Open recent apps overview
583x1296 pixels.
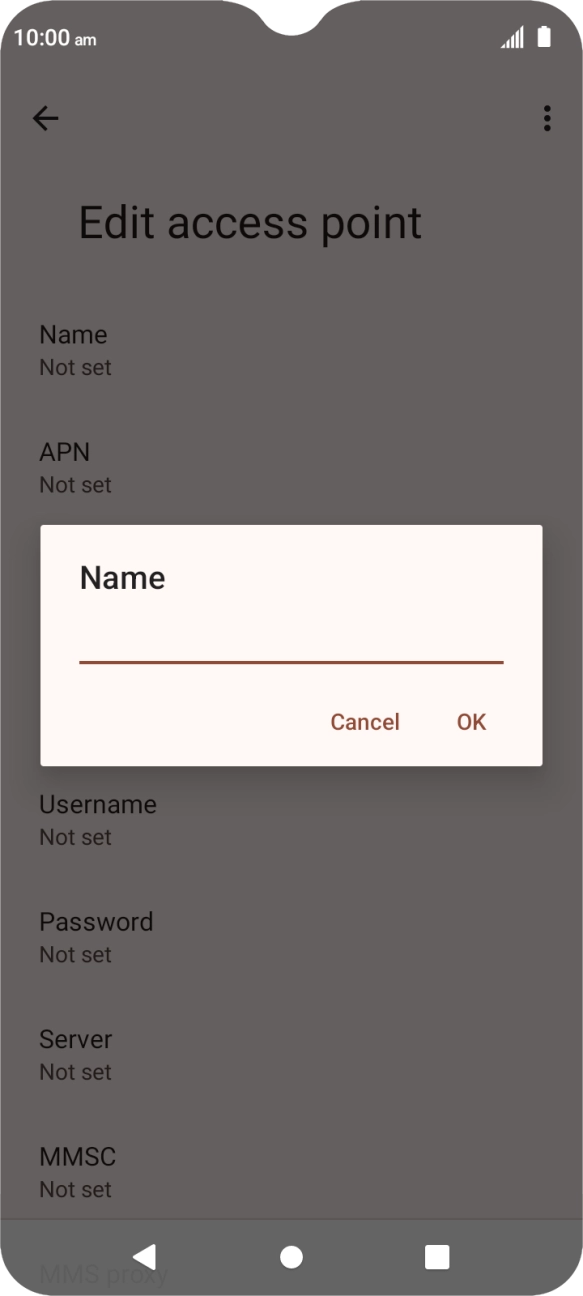[x=437, y=1257]
